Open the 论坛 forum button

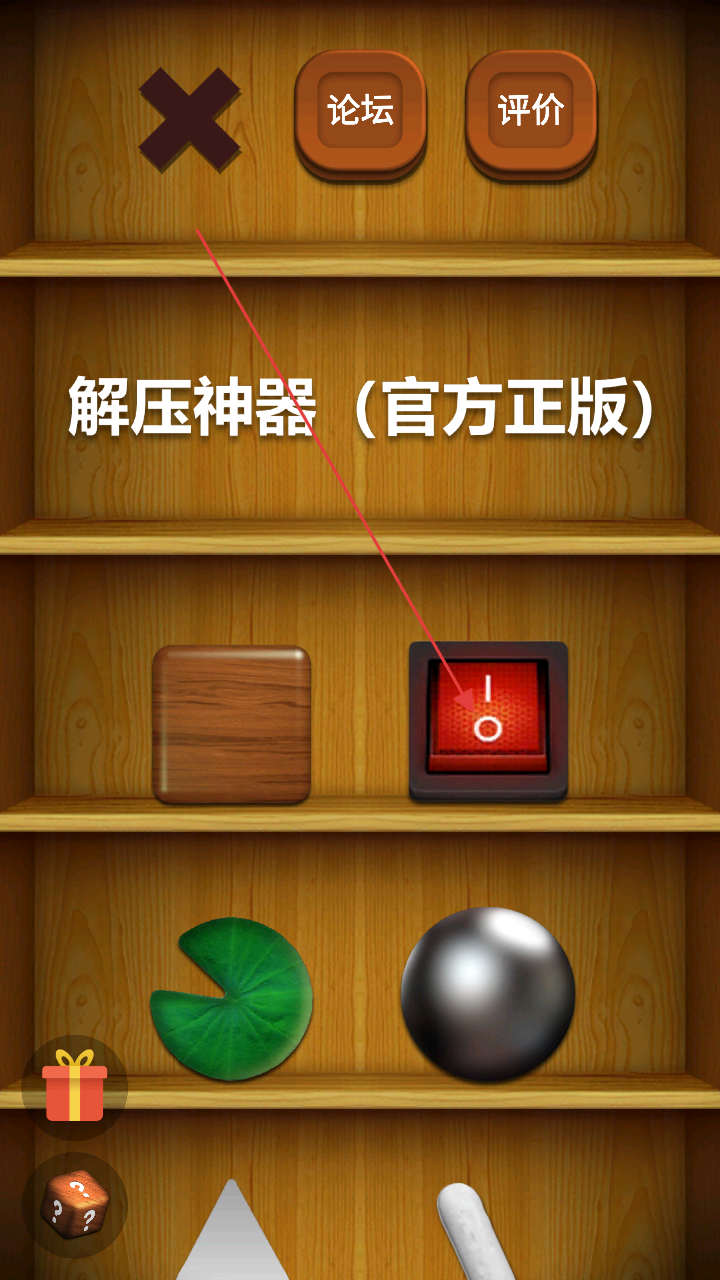360,112
